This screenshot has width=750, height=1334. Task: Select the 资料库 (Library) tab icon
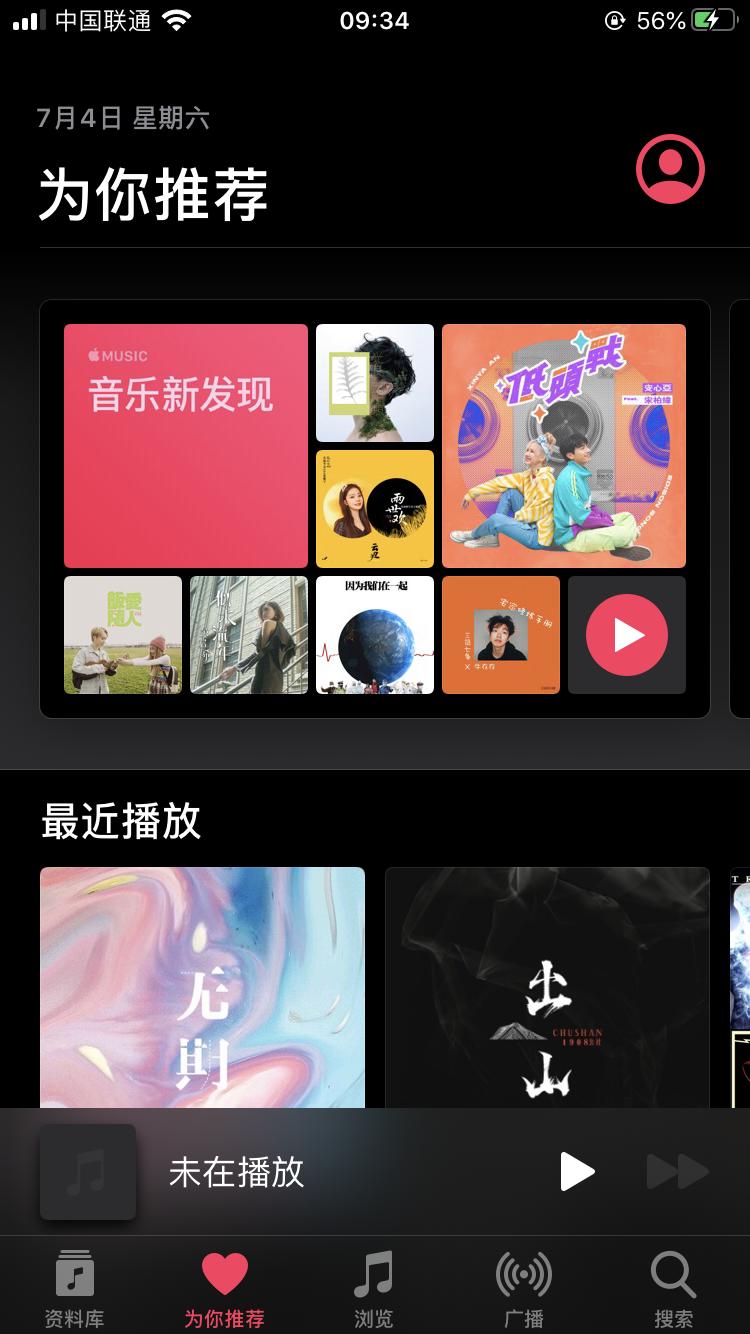point(75,1275)
